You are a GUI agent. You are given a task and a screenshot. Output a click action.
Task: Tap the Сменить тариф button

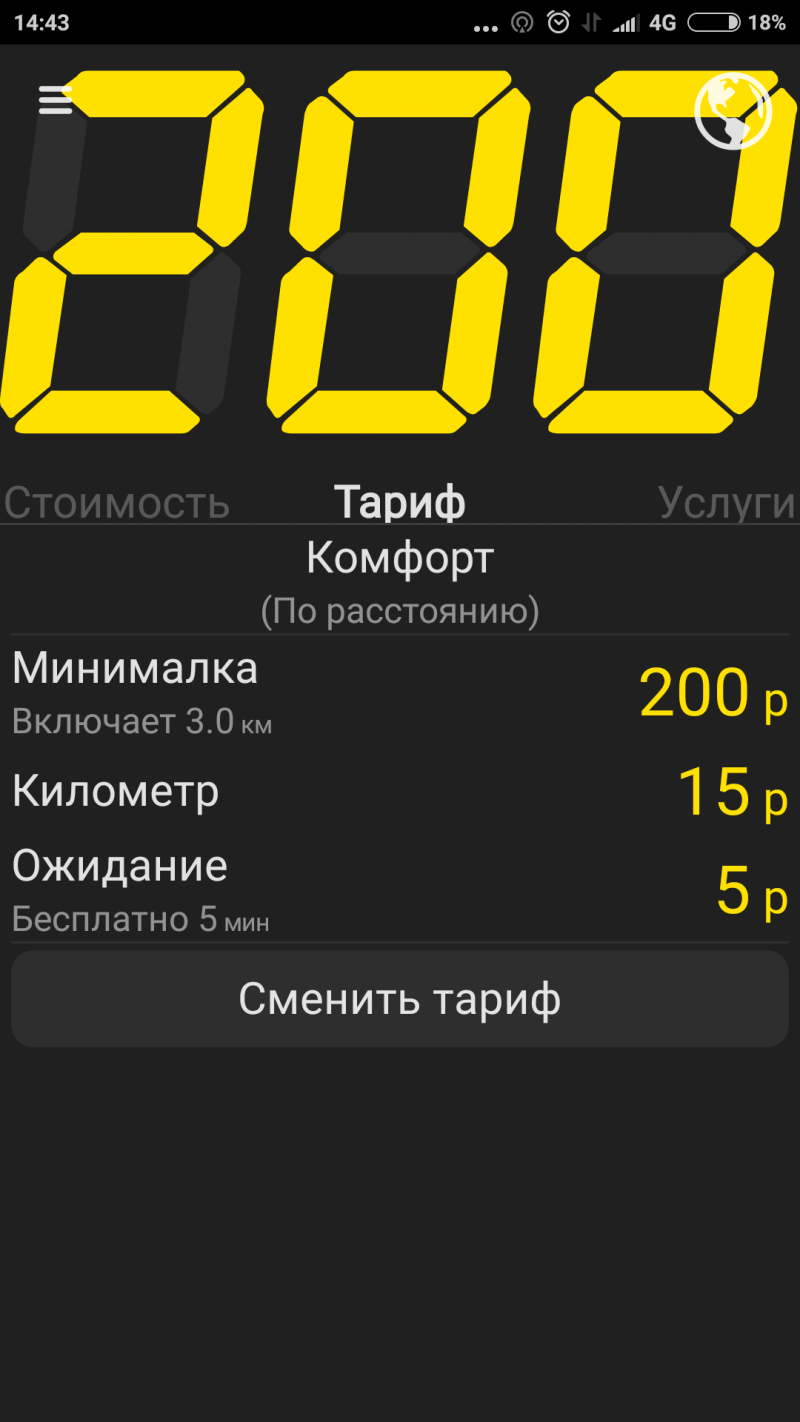[400, 999]
